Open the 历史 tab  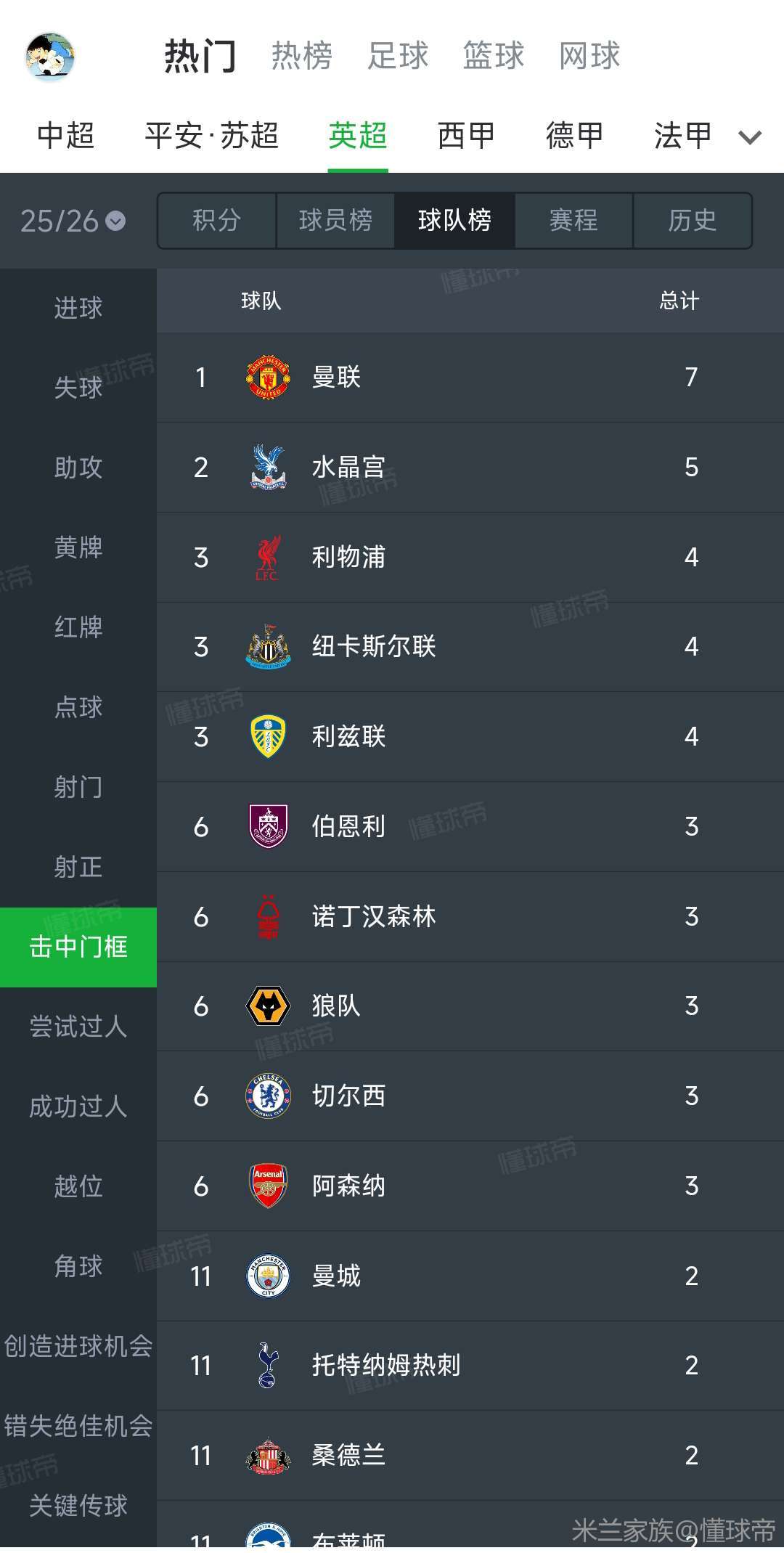(693, 221)
